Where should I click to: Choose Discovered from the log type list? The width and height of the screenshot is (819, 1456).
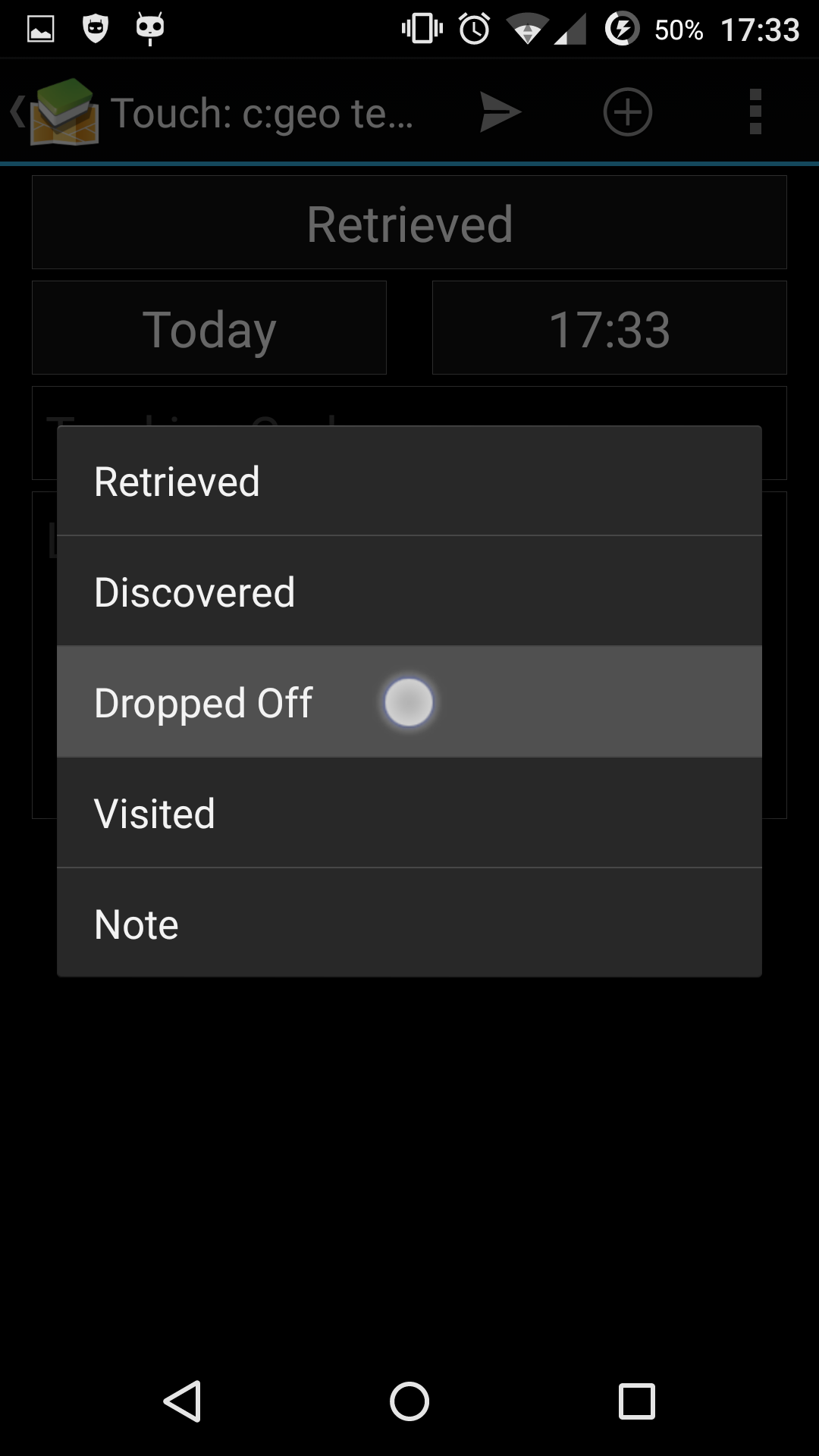pos(409,591)
